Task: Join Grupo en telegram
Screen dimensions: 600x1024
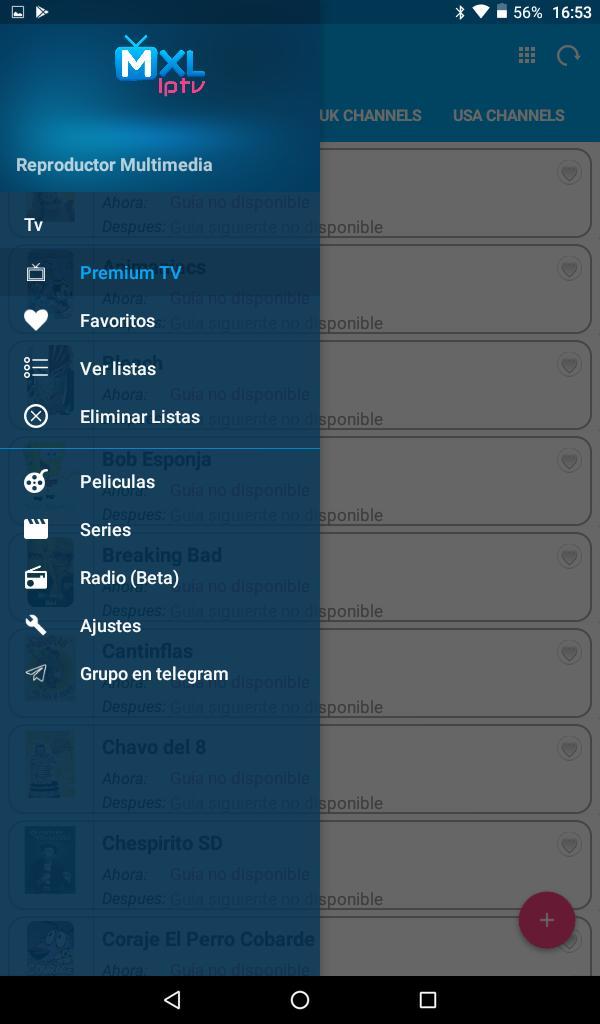Action: 154,674
